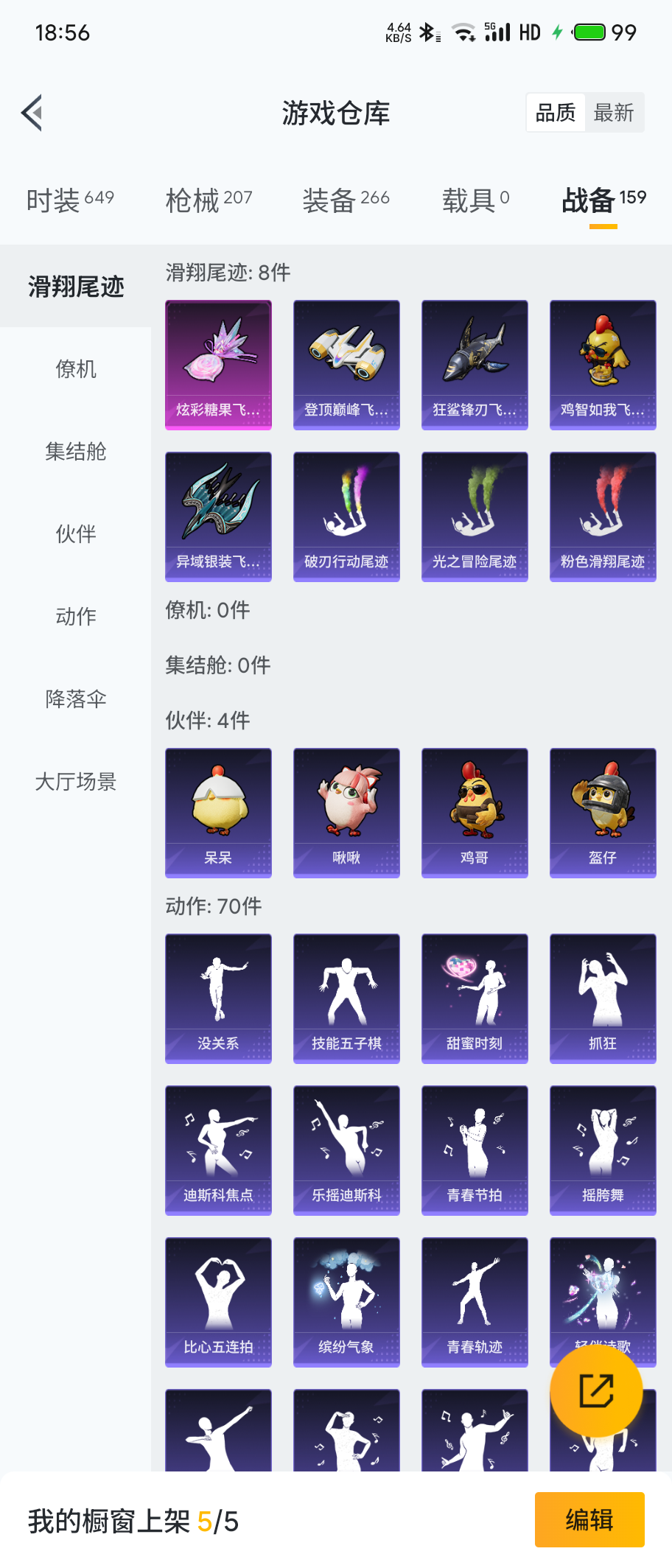Image resolution: width=672 pixels, height=1568 pixels.
Task: Open 降落伞 category
Action: [75, 699]
